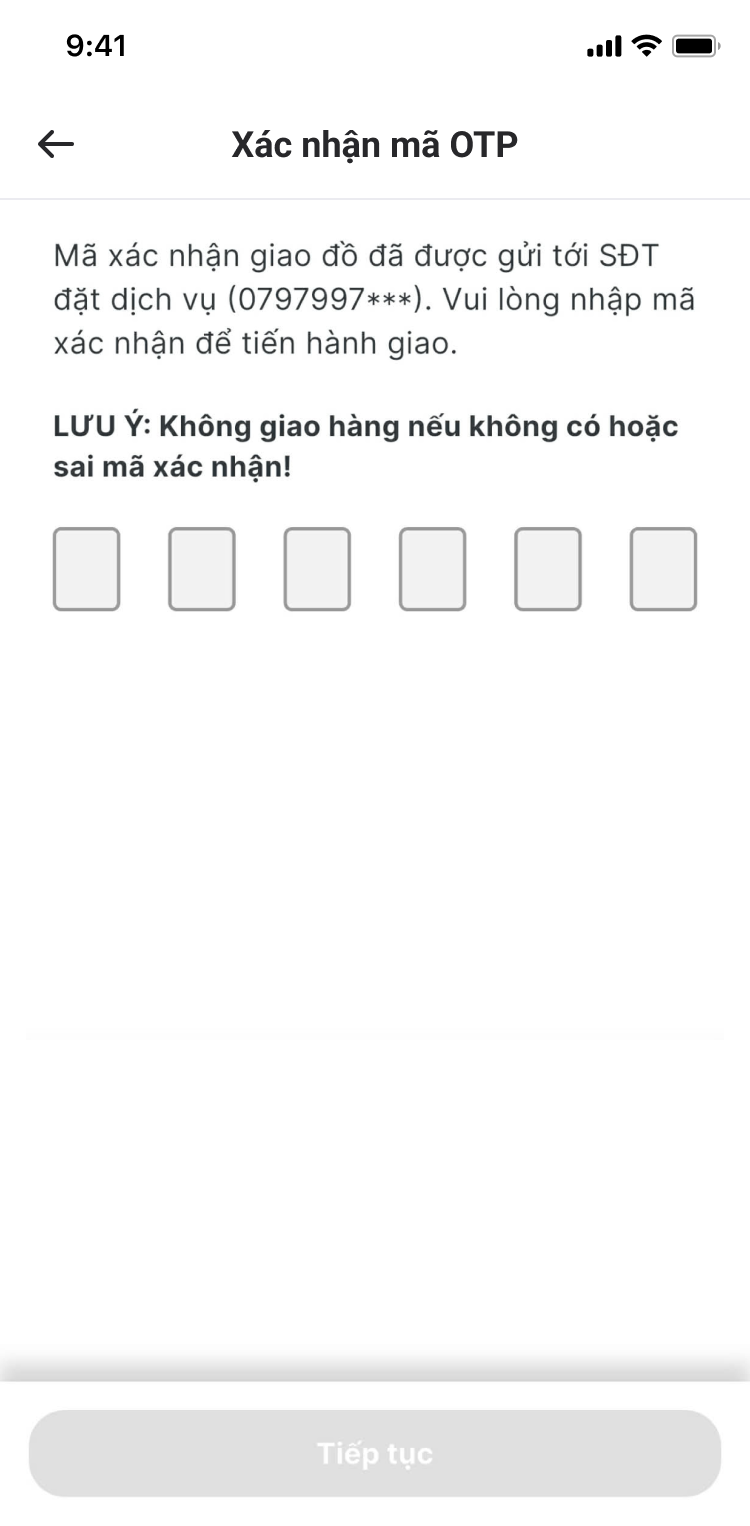Choose the fifth OTP digit box
The image size is (750, 1526).
548,569
